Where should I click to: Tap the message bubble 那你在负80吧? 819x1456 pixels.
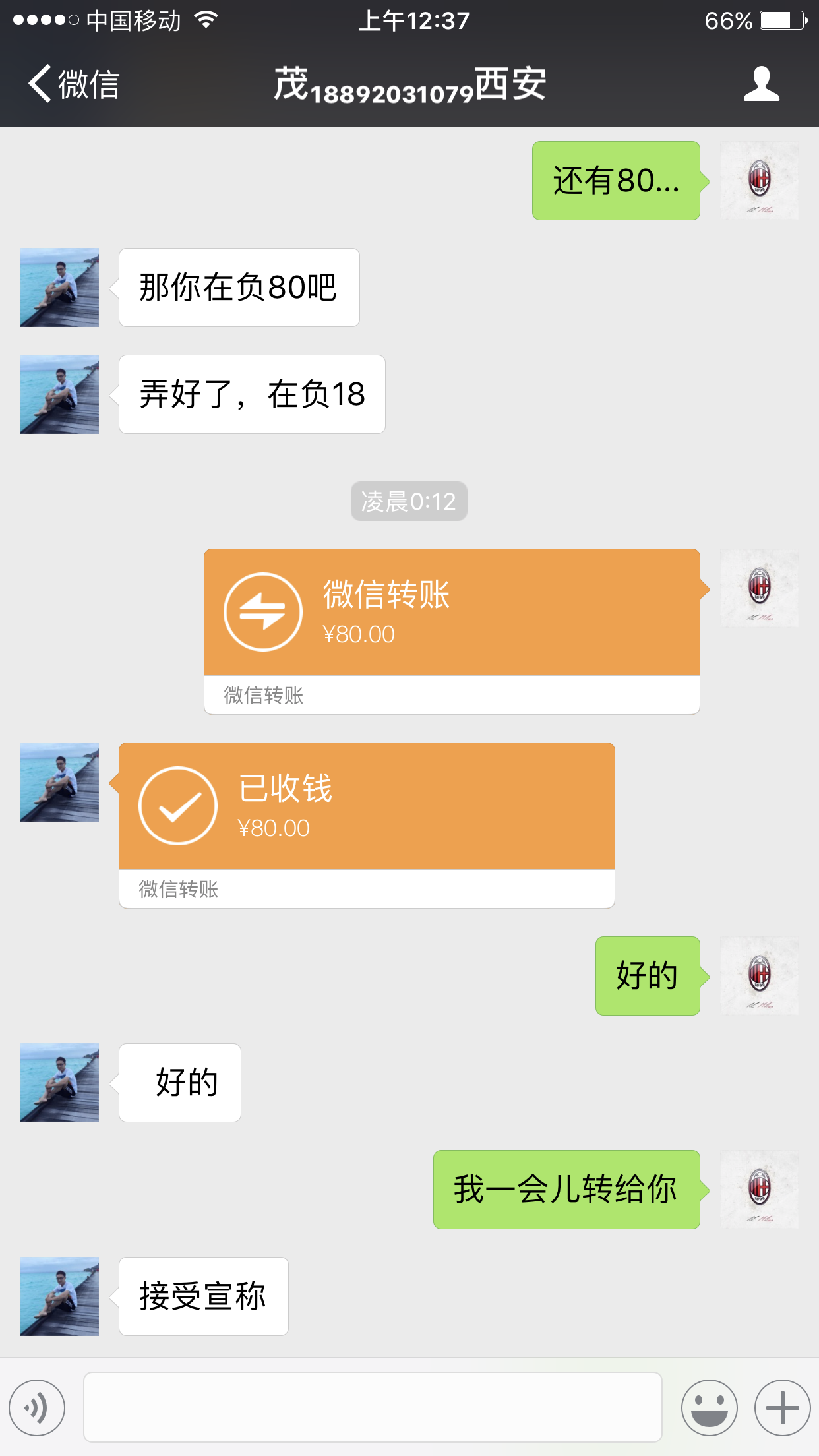pos(238,287)
